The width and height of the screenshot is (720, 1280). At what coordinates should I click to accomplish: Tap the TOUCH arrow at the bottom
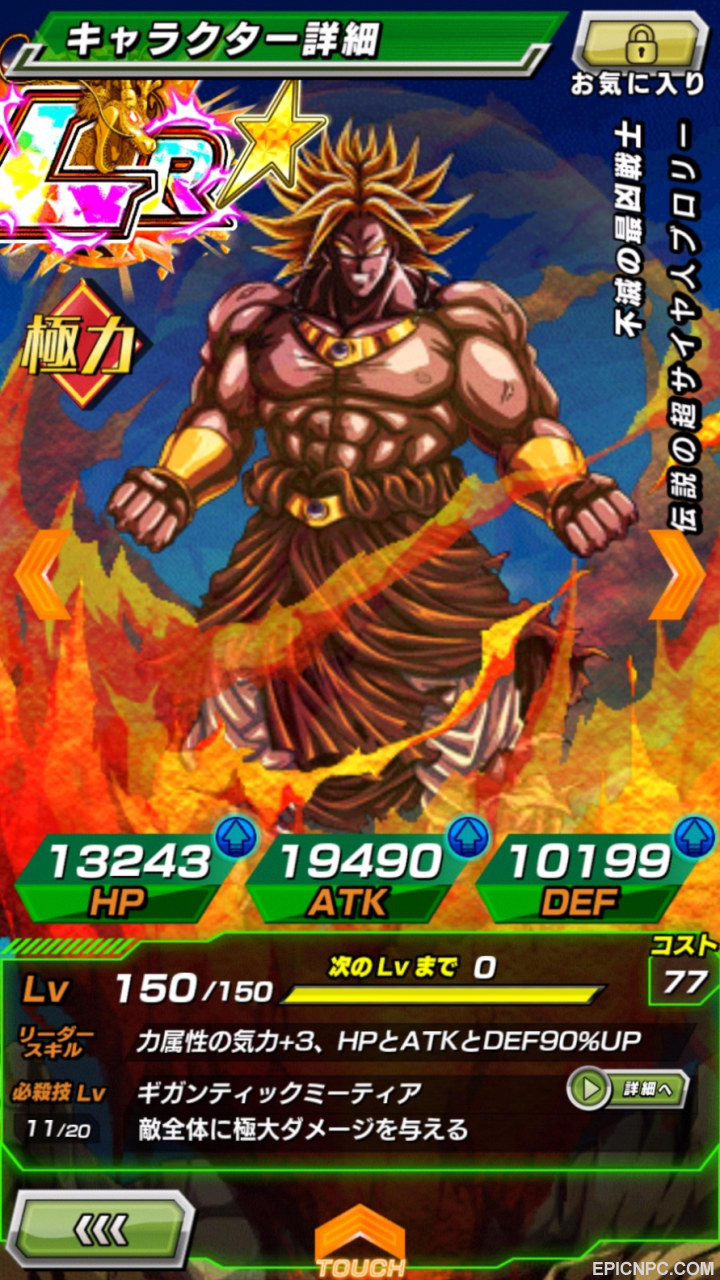tap(360, 1242)
